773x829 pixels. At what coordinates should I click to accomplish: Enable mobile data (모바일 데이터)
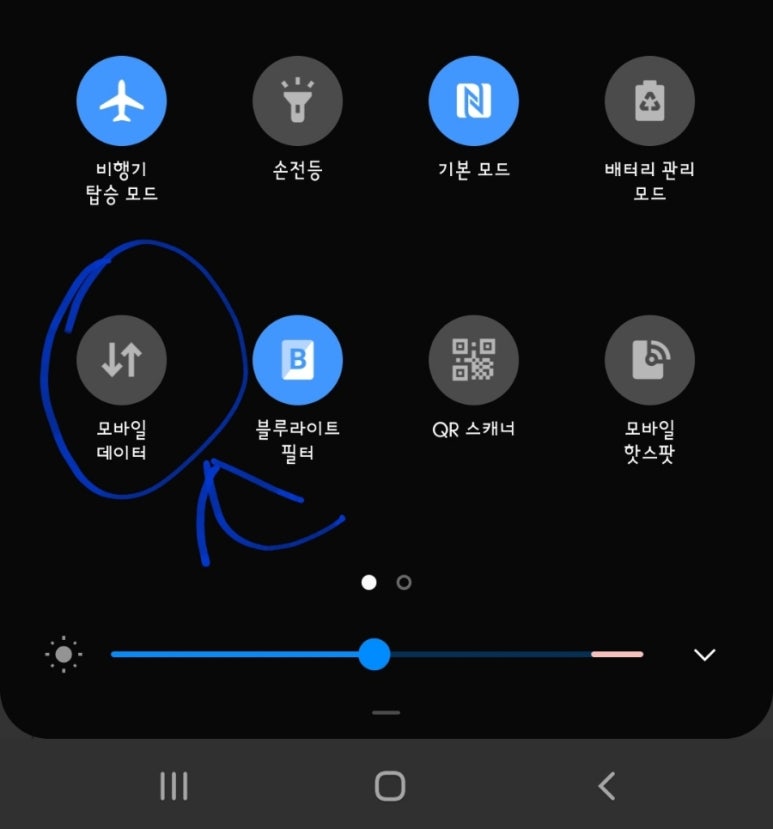[121, 359]
